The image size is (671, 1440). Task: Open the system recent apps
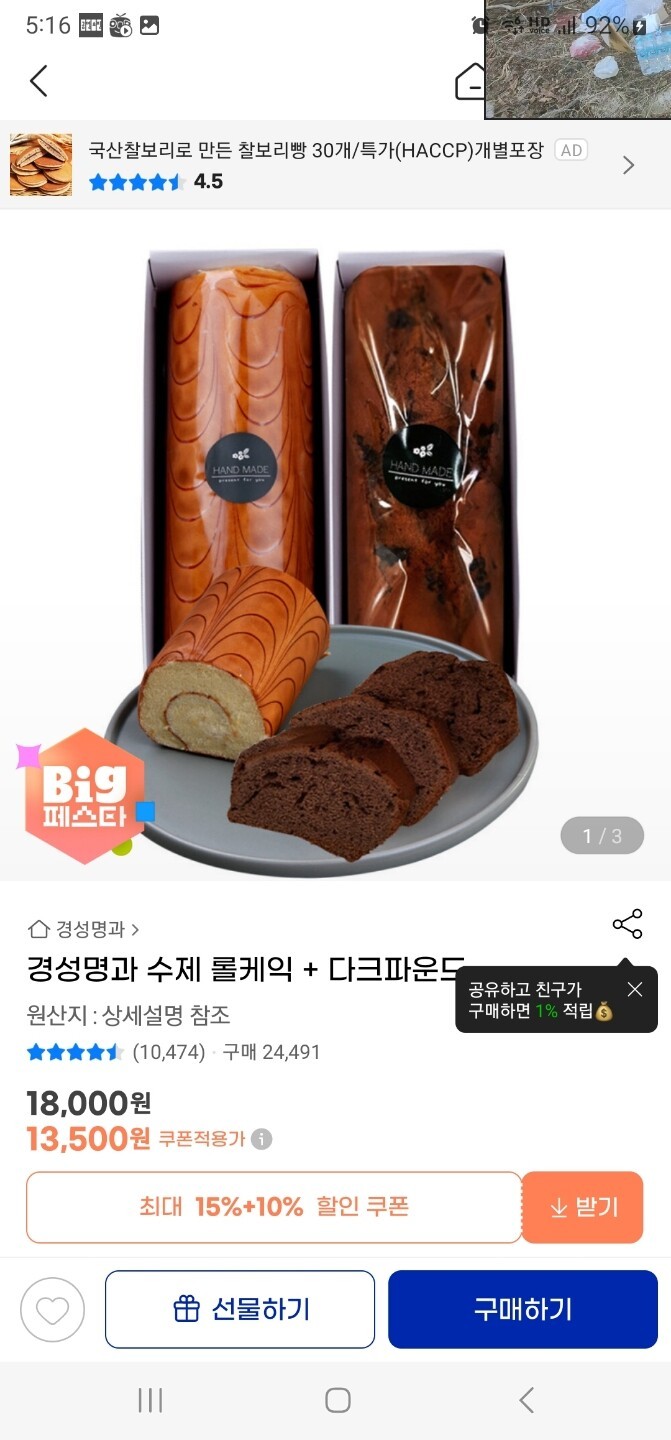coord(150,1400)
